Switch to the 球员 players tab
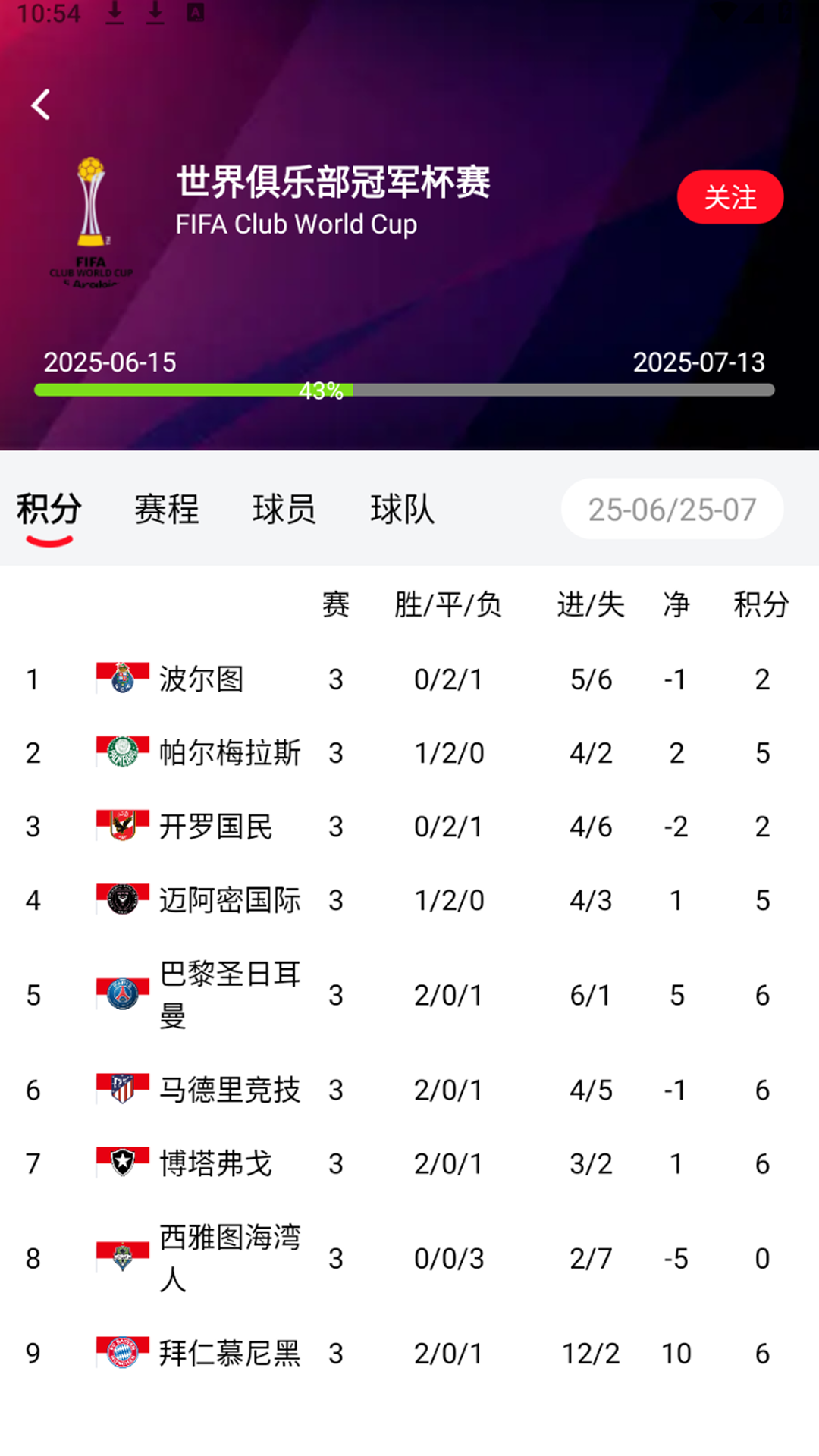Image resolution: width=819 pixels, height=1456 pixels. coord(284,510)
